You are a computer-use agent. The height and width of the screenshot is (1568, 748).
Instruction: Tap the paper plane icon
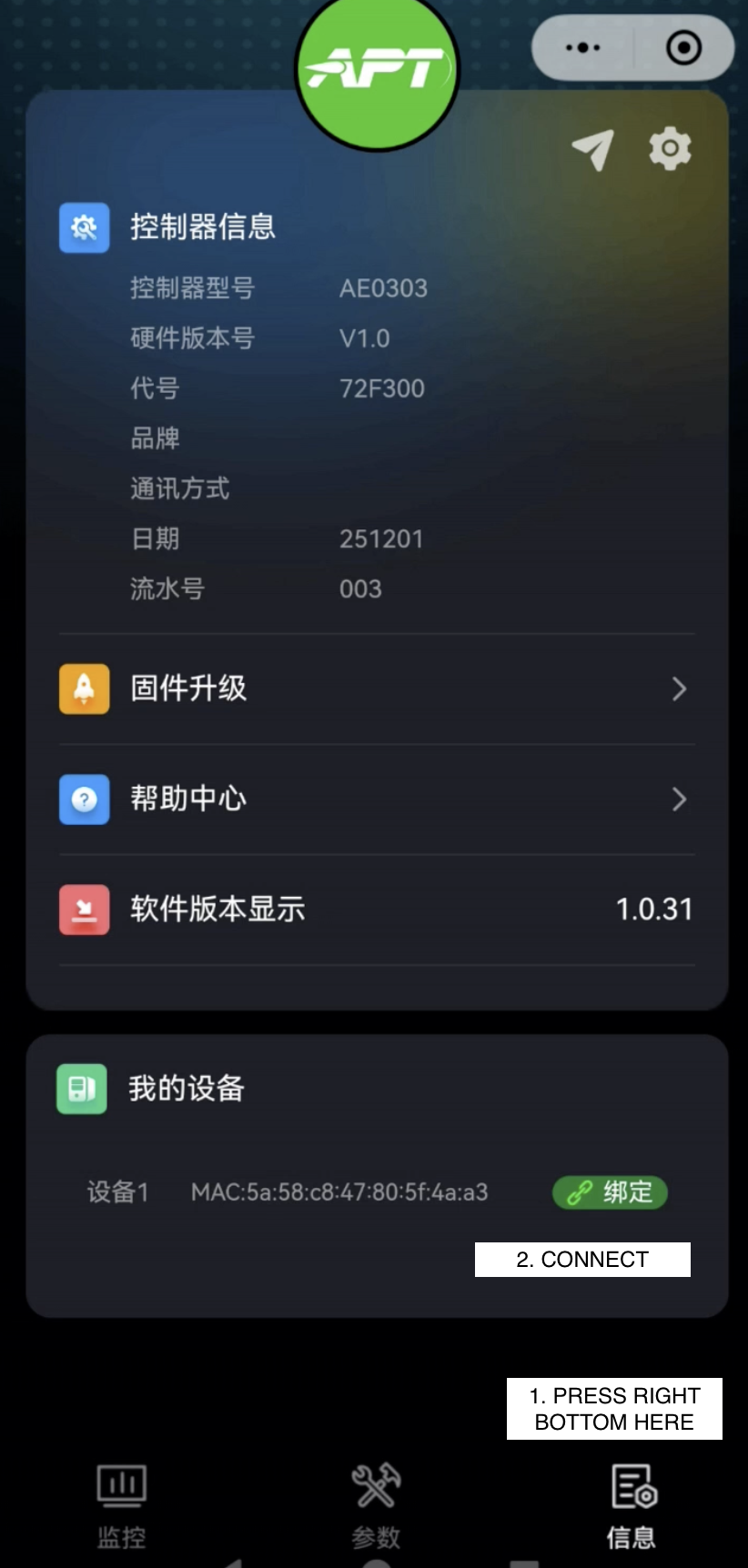593,149
